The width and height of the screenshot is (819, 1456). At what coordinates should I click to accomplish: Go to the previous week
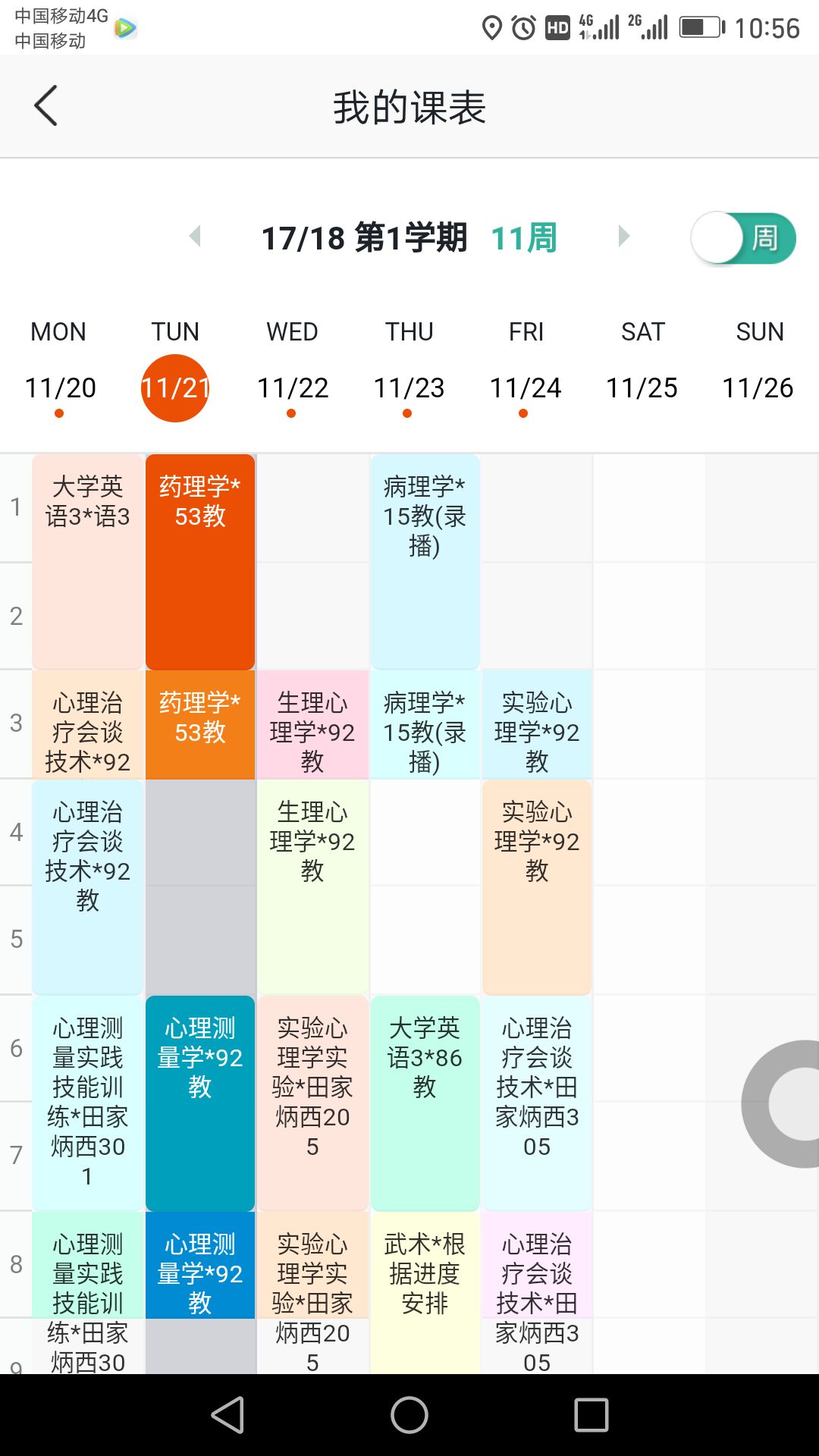(x=195, y=237)
